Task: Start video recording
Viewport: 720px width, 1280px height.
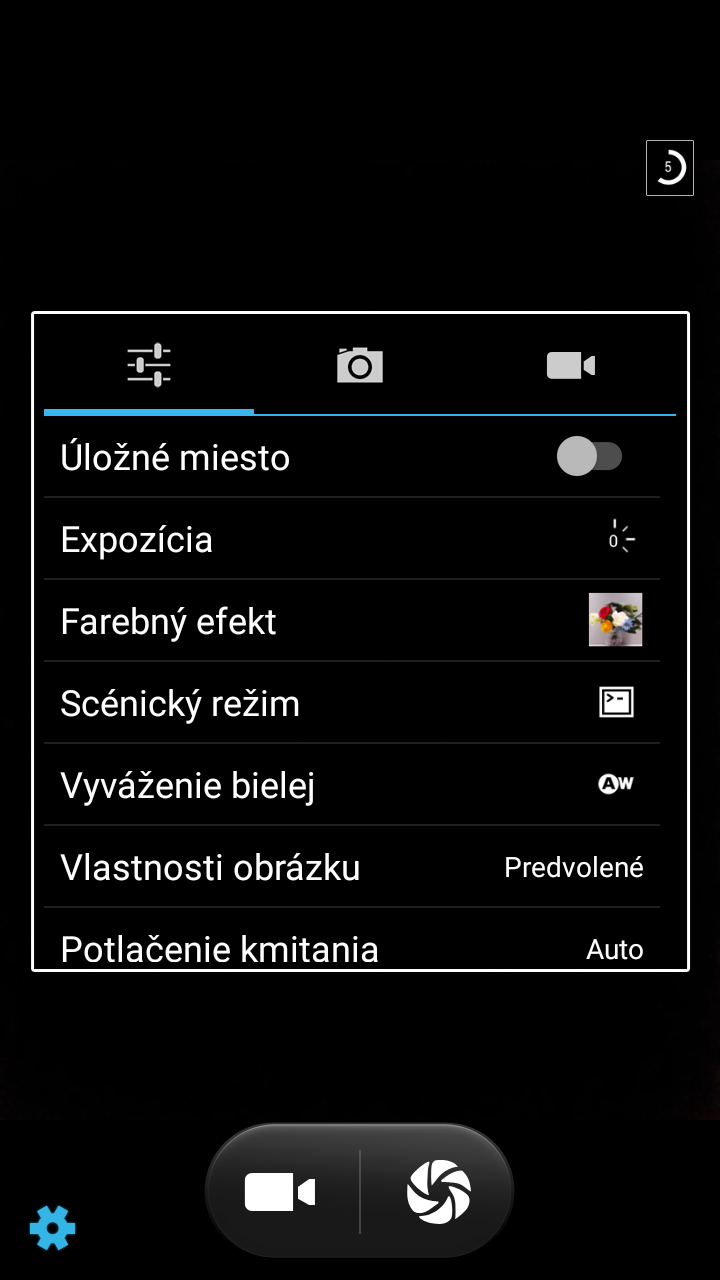Action: [281, 1192]
